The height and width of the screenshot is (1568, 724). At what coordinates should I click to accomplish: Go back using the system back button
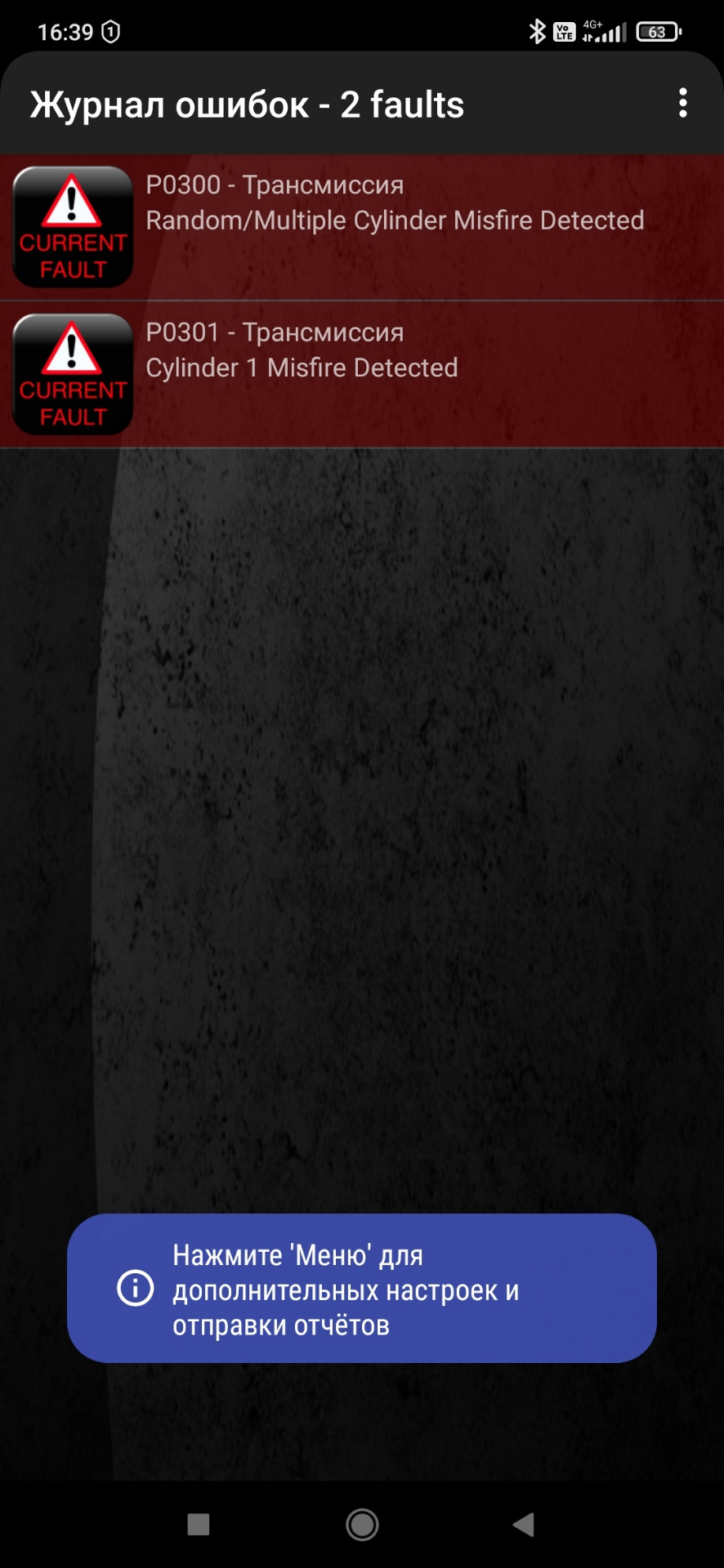(x=523, y=1524)
